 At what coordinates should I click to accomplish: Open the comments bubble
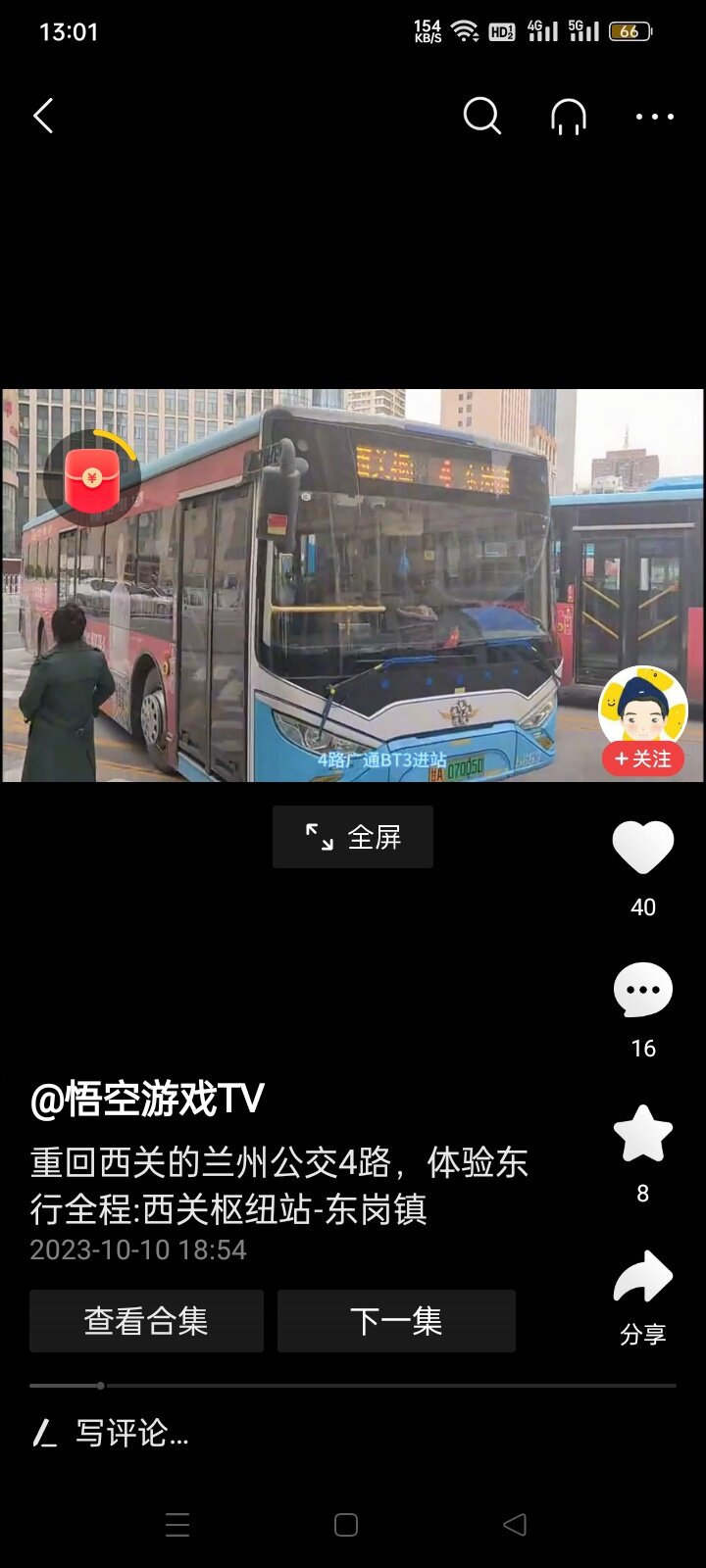[x=643, y=990]
